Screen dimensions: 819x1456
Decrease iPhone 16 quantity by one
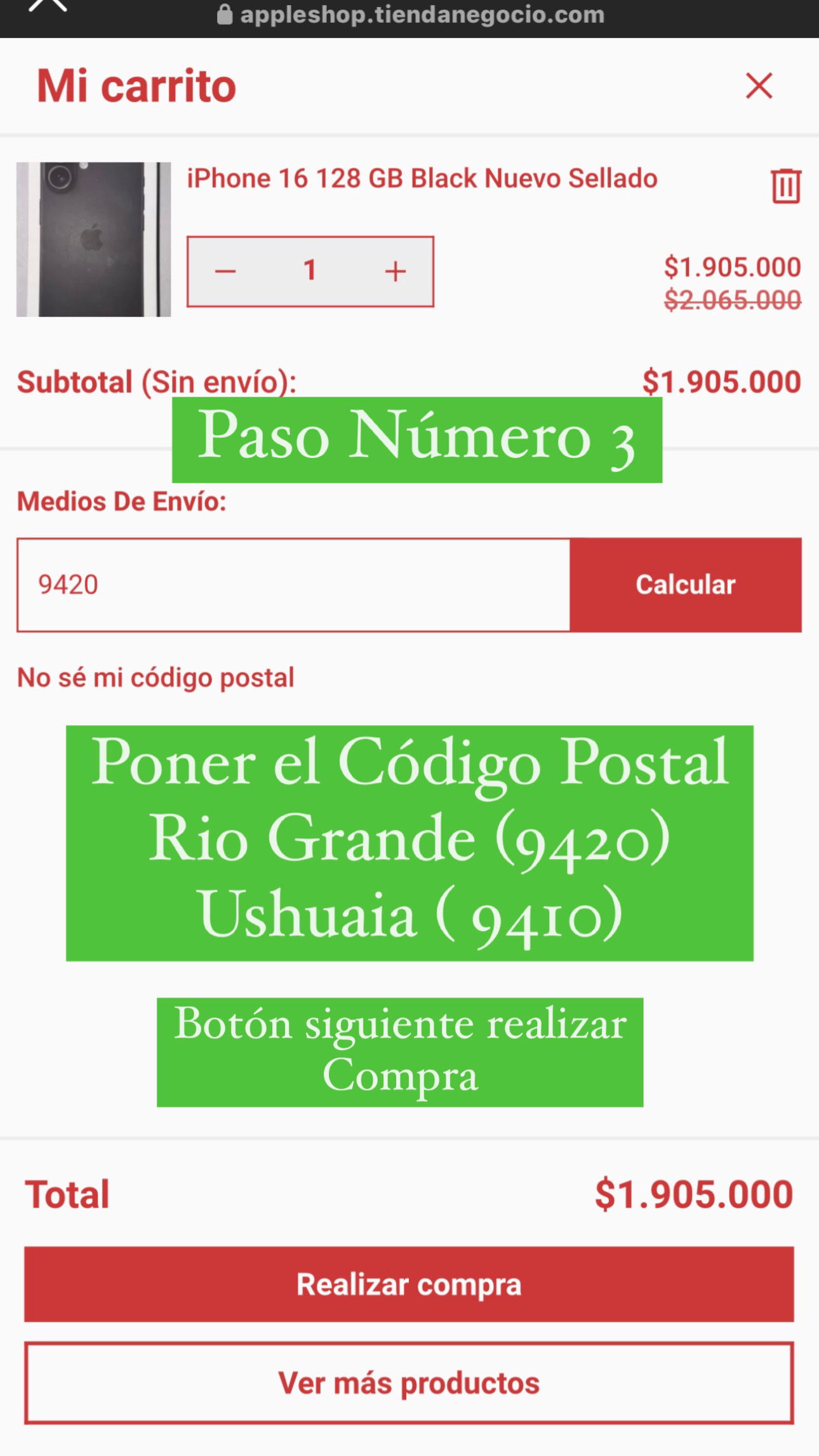coord(225,272)
